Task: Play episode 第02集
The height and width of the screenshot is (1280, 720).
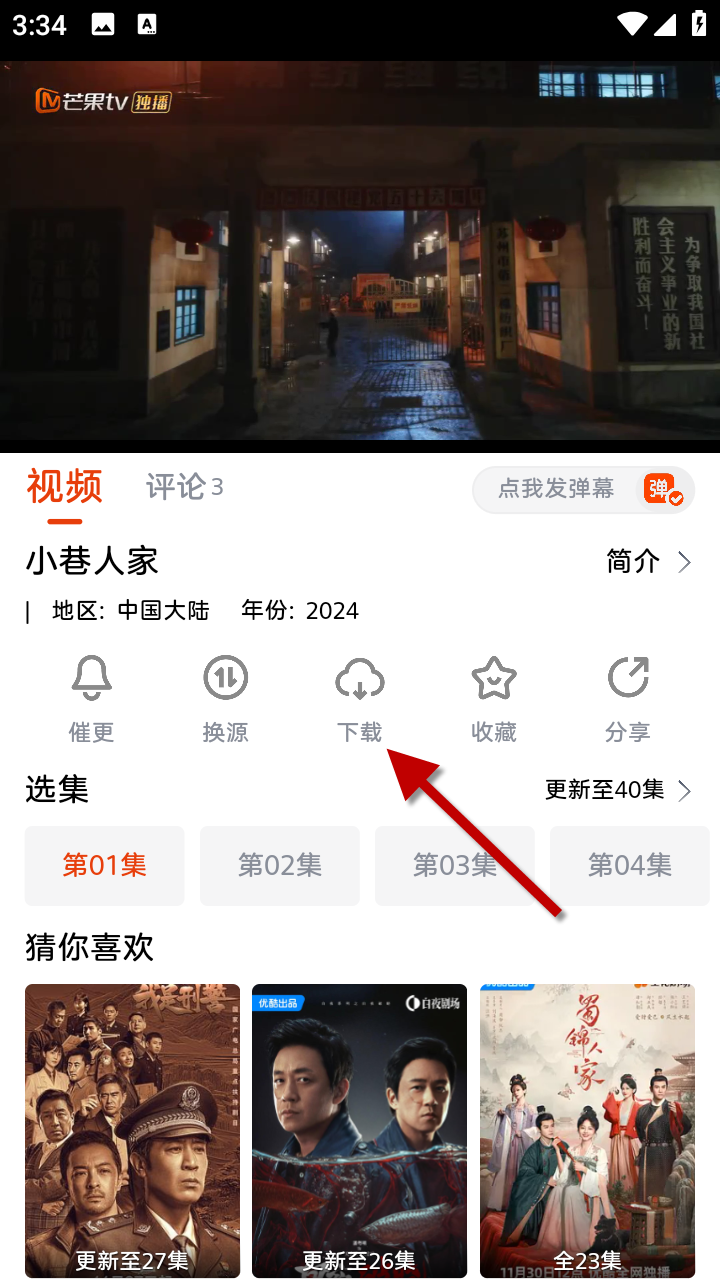Action: (x=280, y=865)
